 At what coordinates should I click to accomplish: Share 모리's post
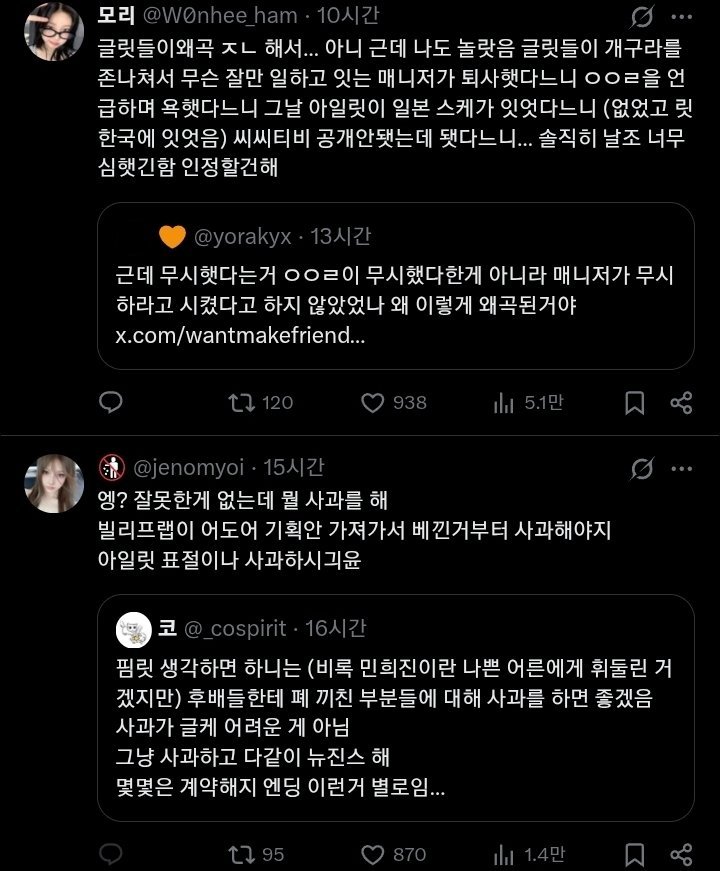pyautogui.click(x=681, y=402)
